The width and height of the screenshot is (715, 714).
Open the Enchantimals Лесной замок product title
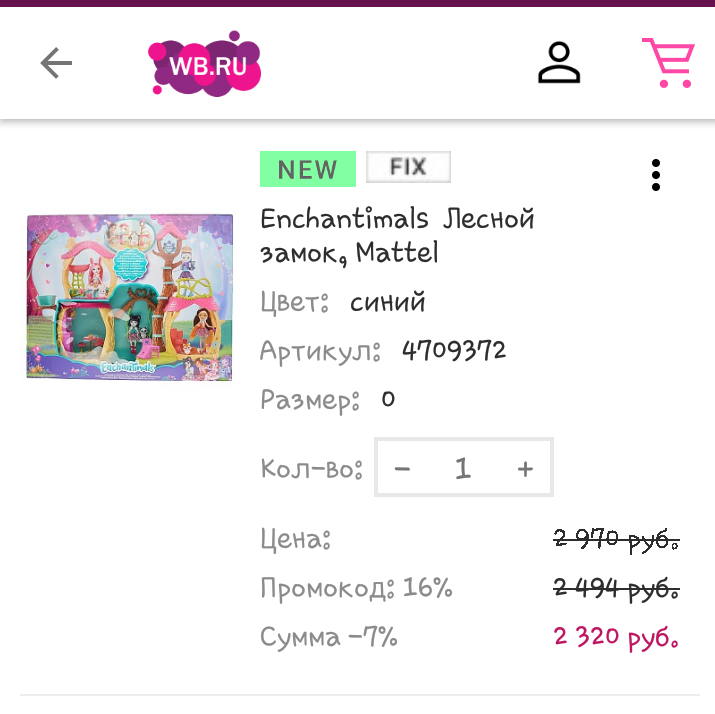click(x=397, y=234)
